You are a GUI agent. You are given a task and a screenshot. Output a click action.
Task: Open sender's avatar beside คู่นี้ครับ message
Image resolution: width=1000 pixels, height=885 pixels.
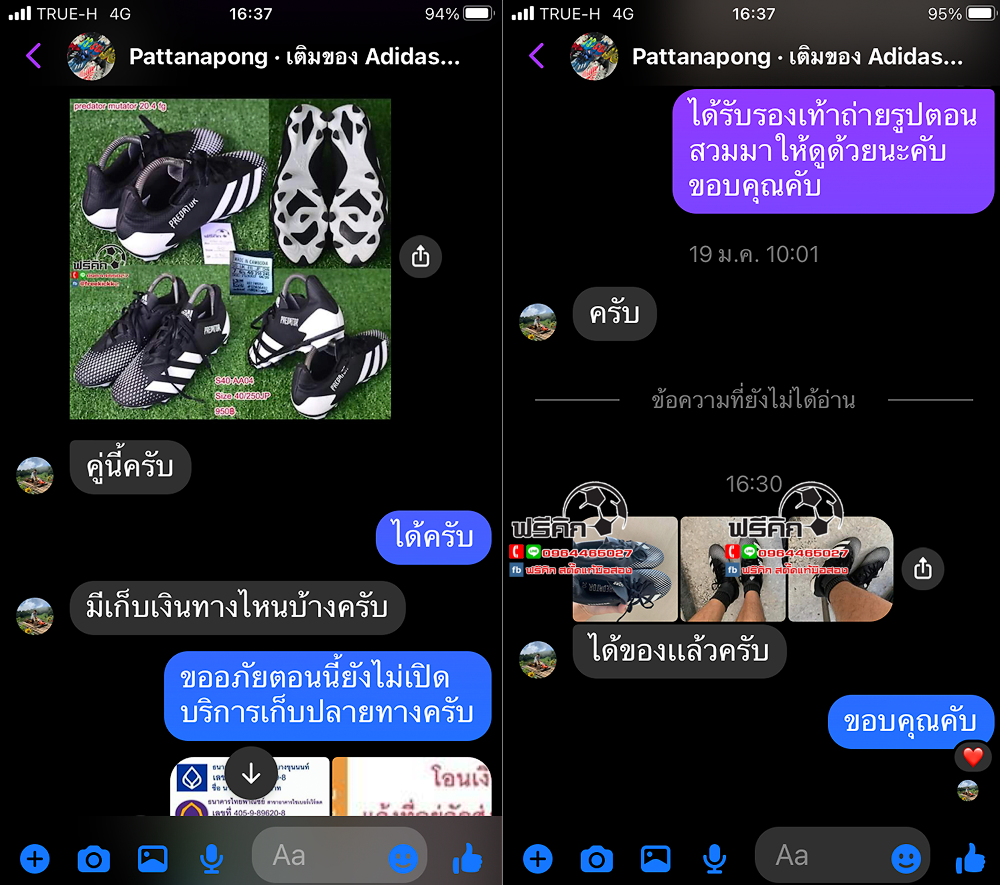point(35,475)
